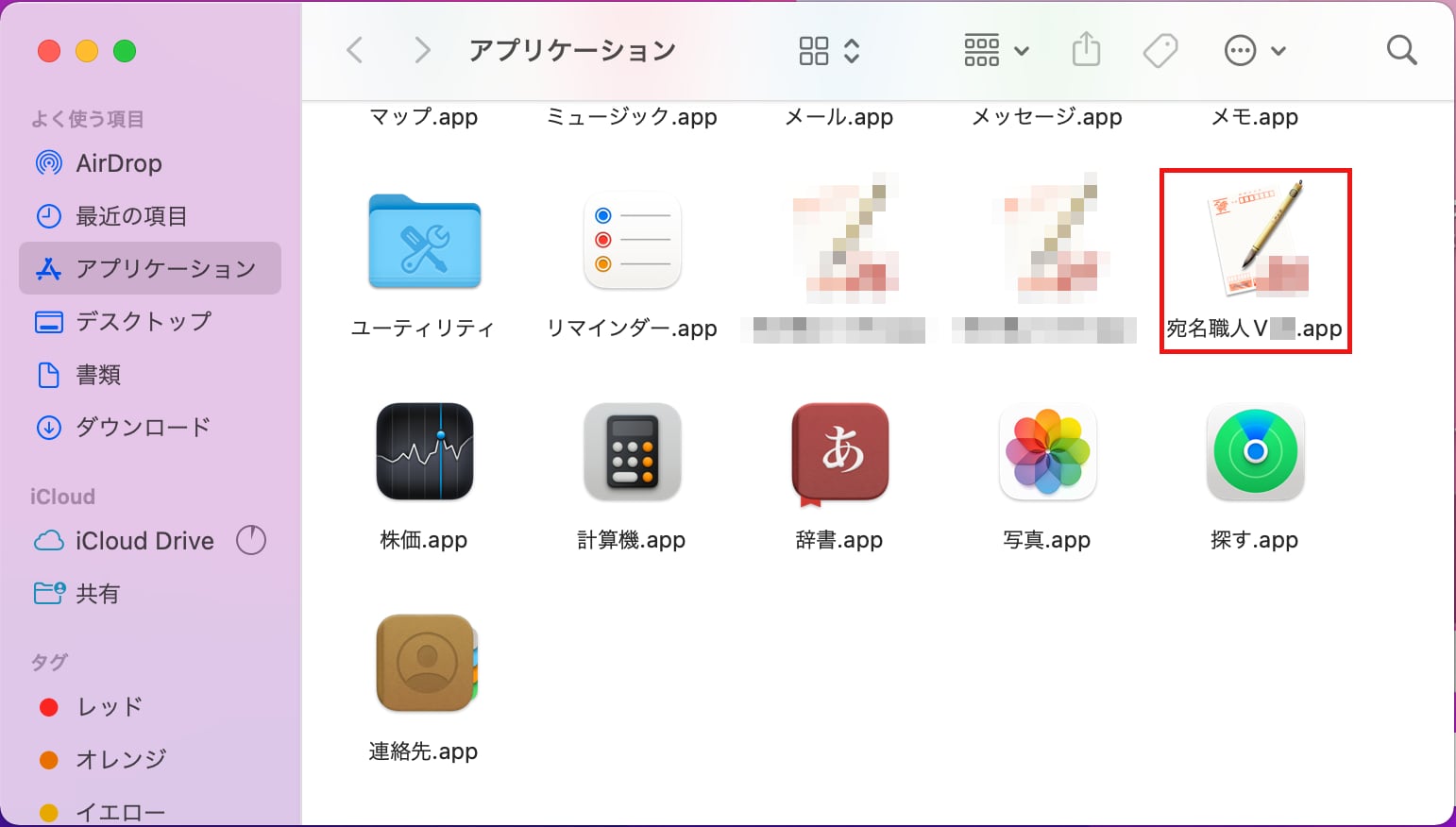Open 最近の項目 in the sidebar
Screen dimensions: 1456x827
coord(130,216)
